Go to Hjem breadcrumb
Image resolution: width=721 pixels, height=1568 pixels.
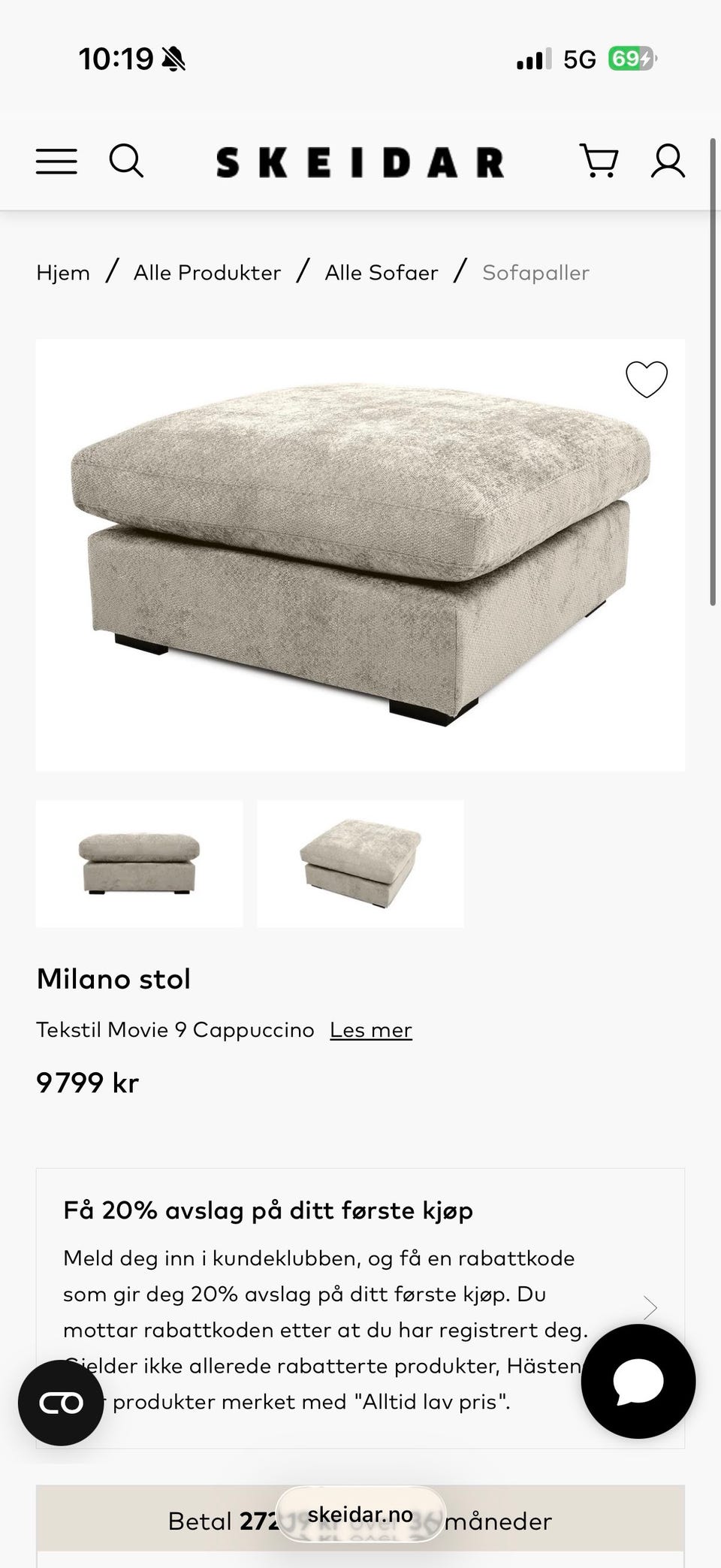63,273
